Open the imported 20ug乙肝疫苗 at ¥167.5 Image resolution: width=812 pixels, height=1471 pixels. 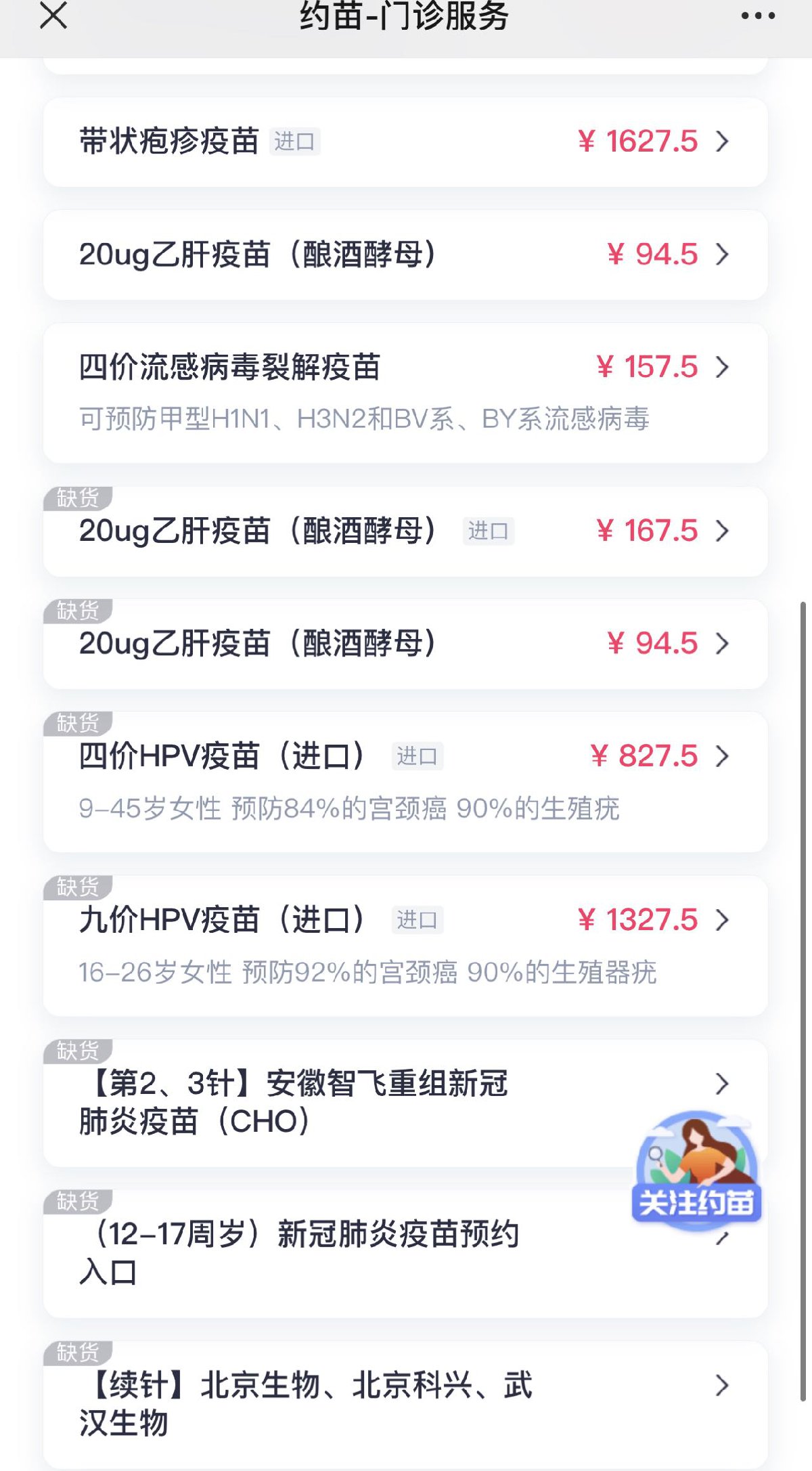(405, 531)
